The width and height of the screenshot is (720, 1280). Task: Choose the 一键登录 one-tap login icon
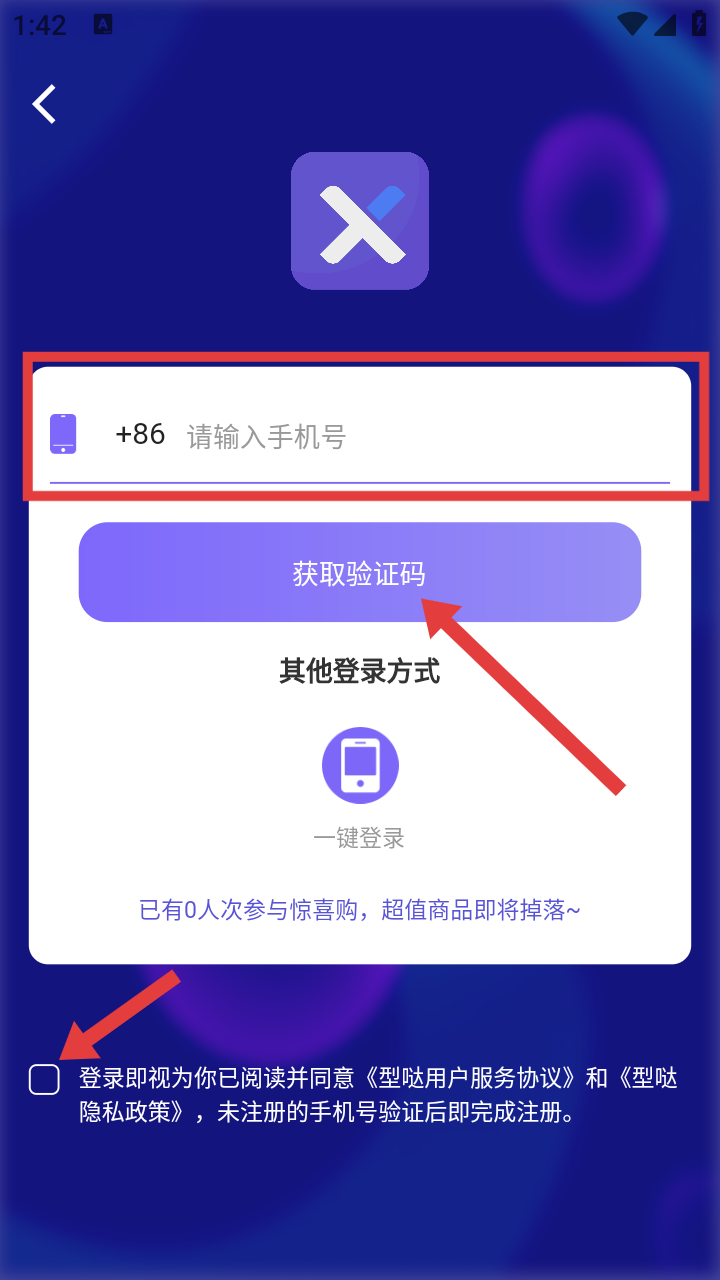(x=360, y=765)
